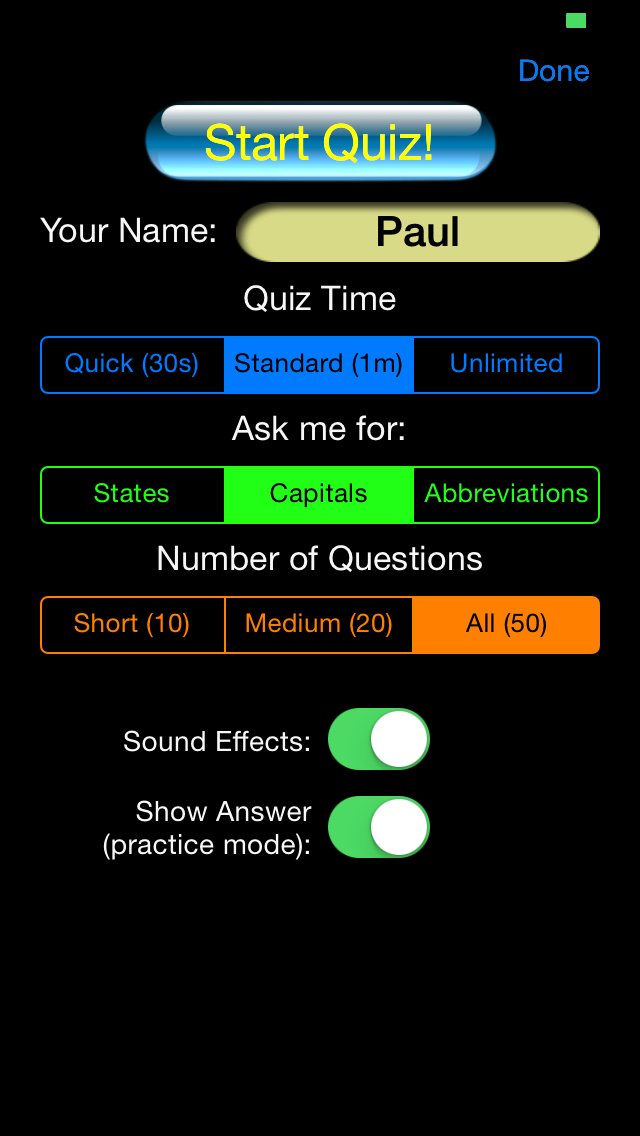
Task: Edit the name field showing Paul
Action: point(418,232)
